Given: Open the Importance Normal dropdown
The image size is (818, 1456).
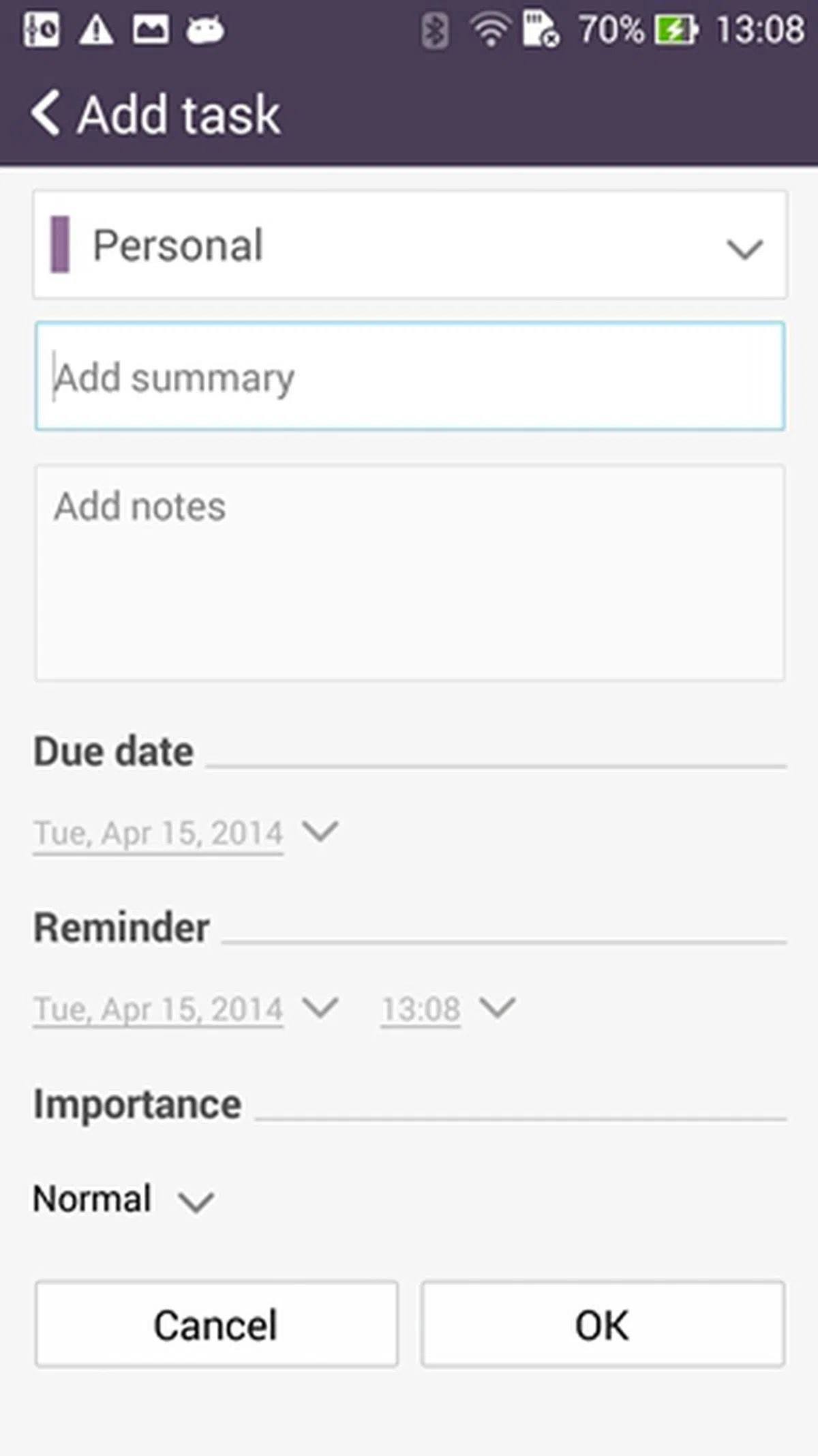Looking at the screenshot, I should pos(123,1200).
